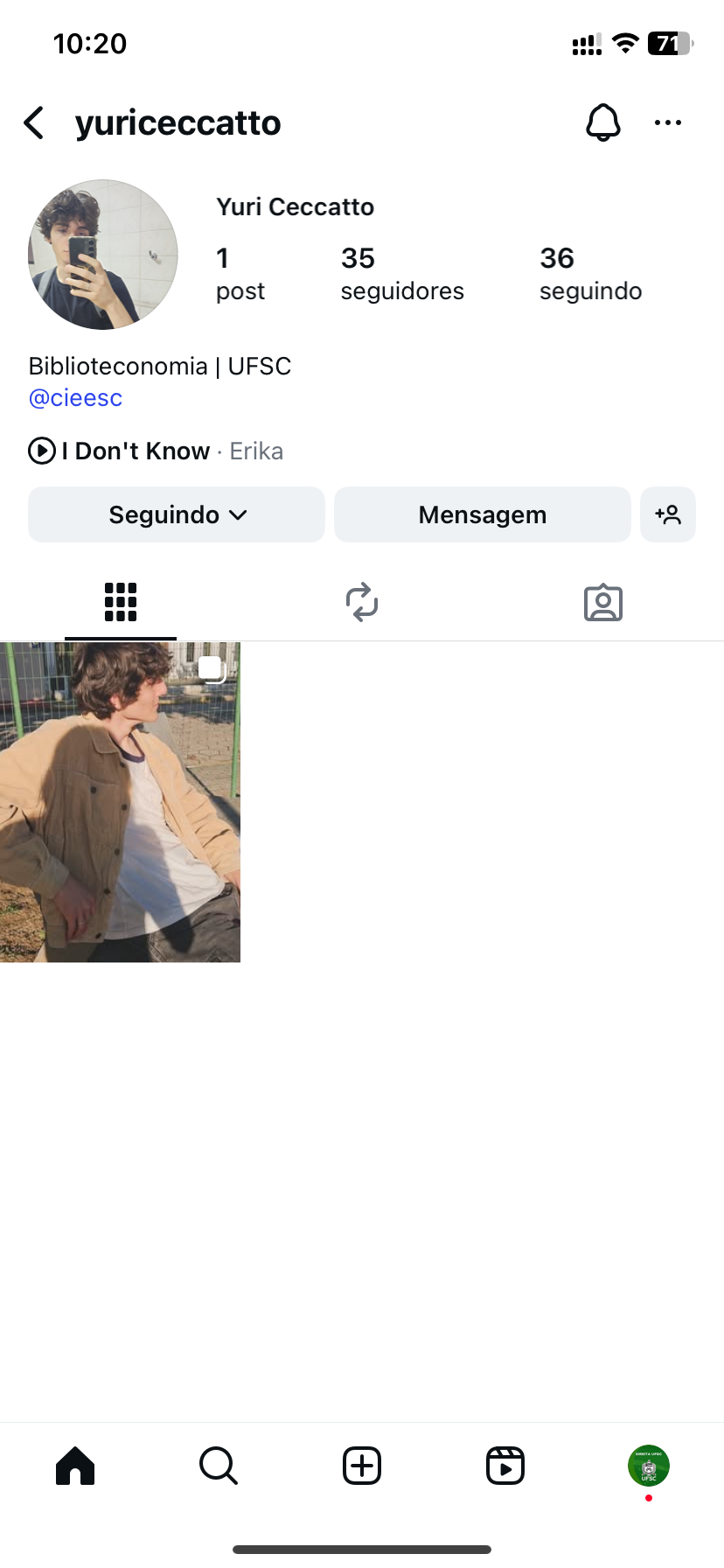Open the Reels tab

point(505,1466)
